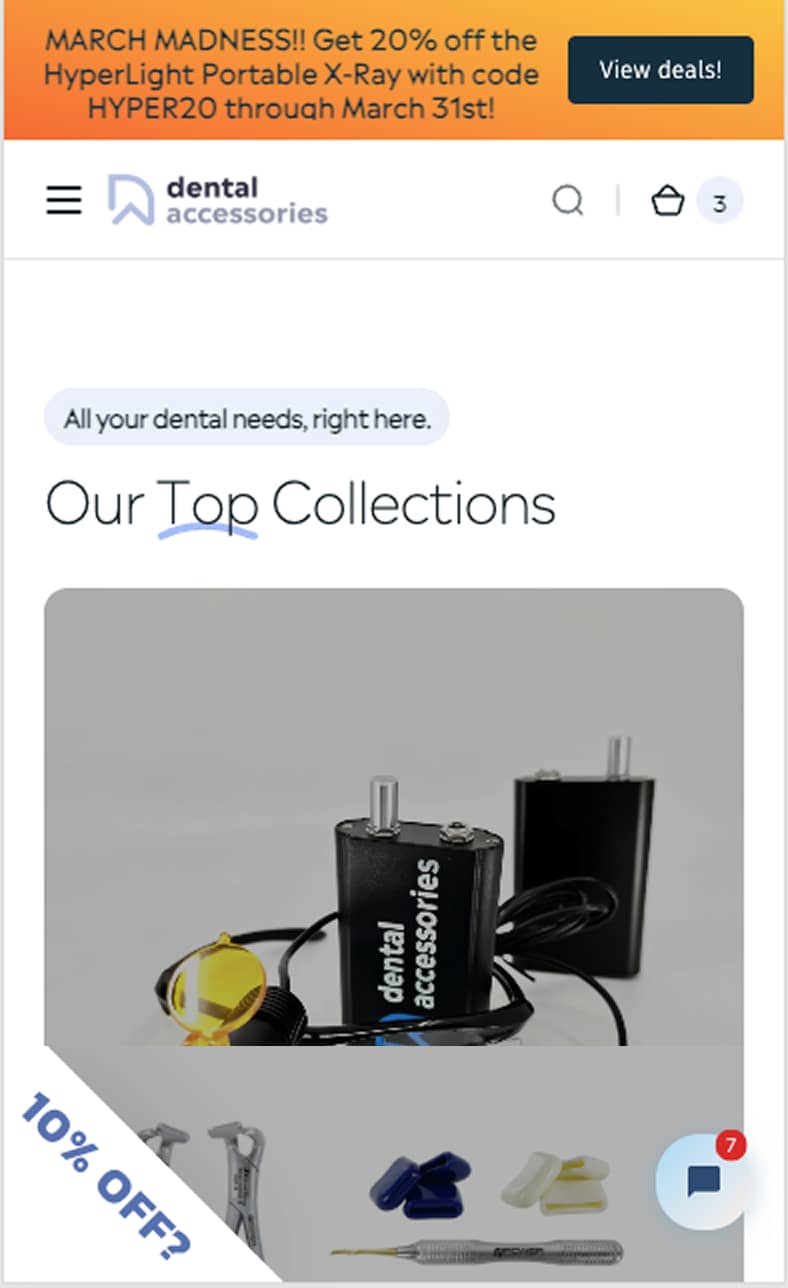The height and width of the screenshot is (1288, 788).
Task: Tap the magnifying glass in the header
Action: [x=568, y=200]
